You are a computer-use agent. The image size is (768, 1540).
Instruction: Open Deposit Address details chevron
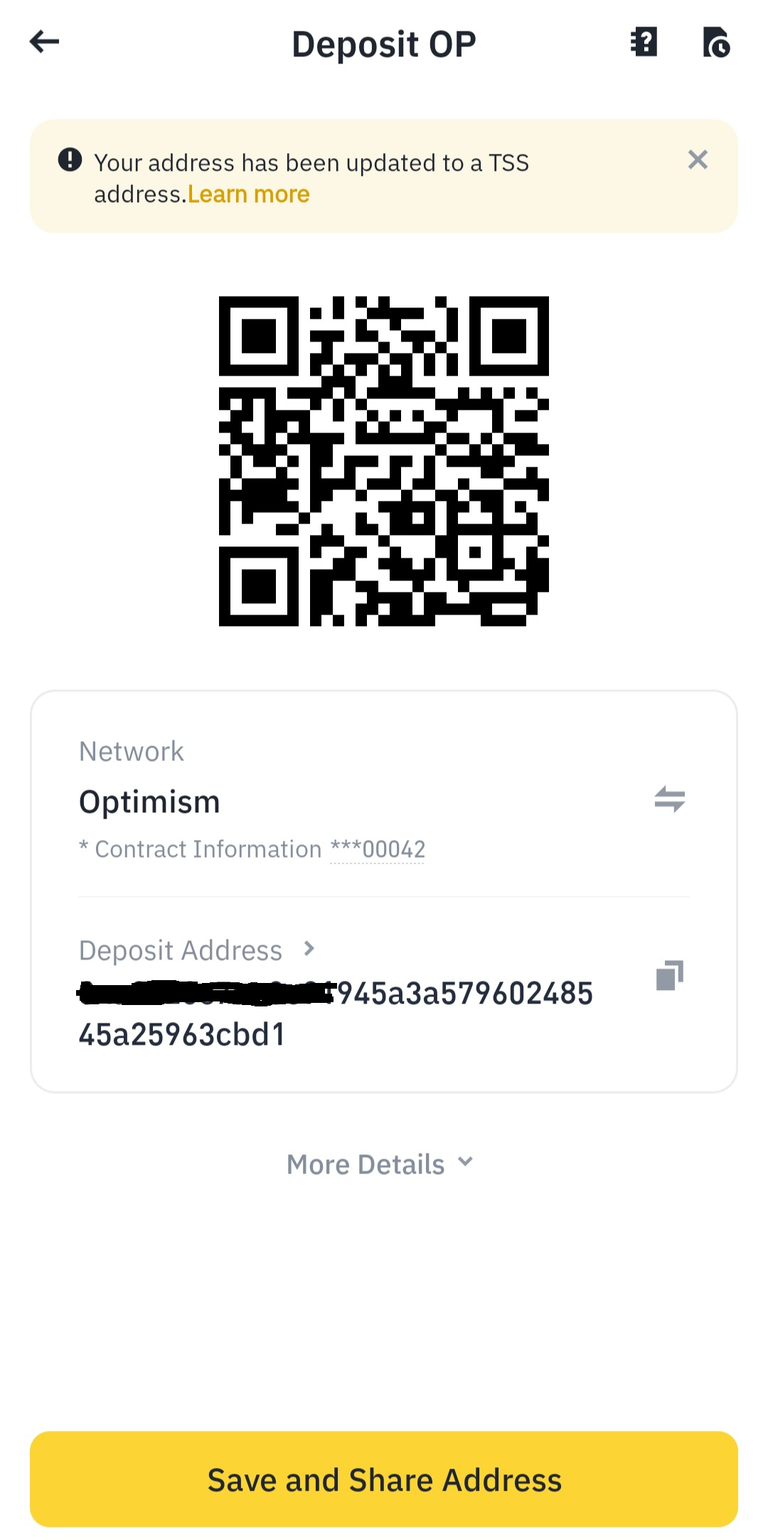tap(309, 947)
